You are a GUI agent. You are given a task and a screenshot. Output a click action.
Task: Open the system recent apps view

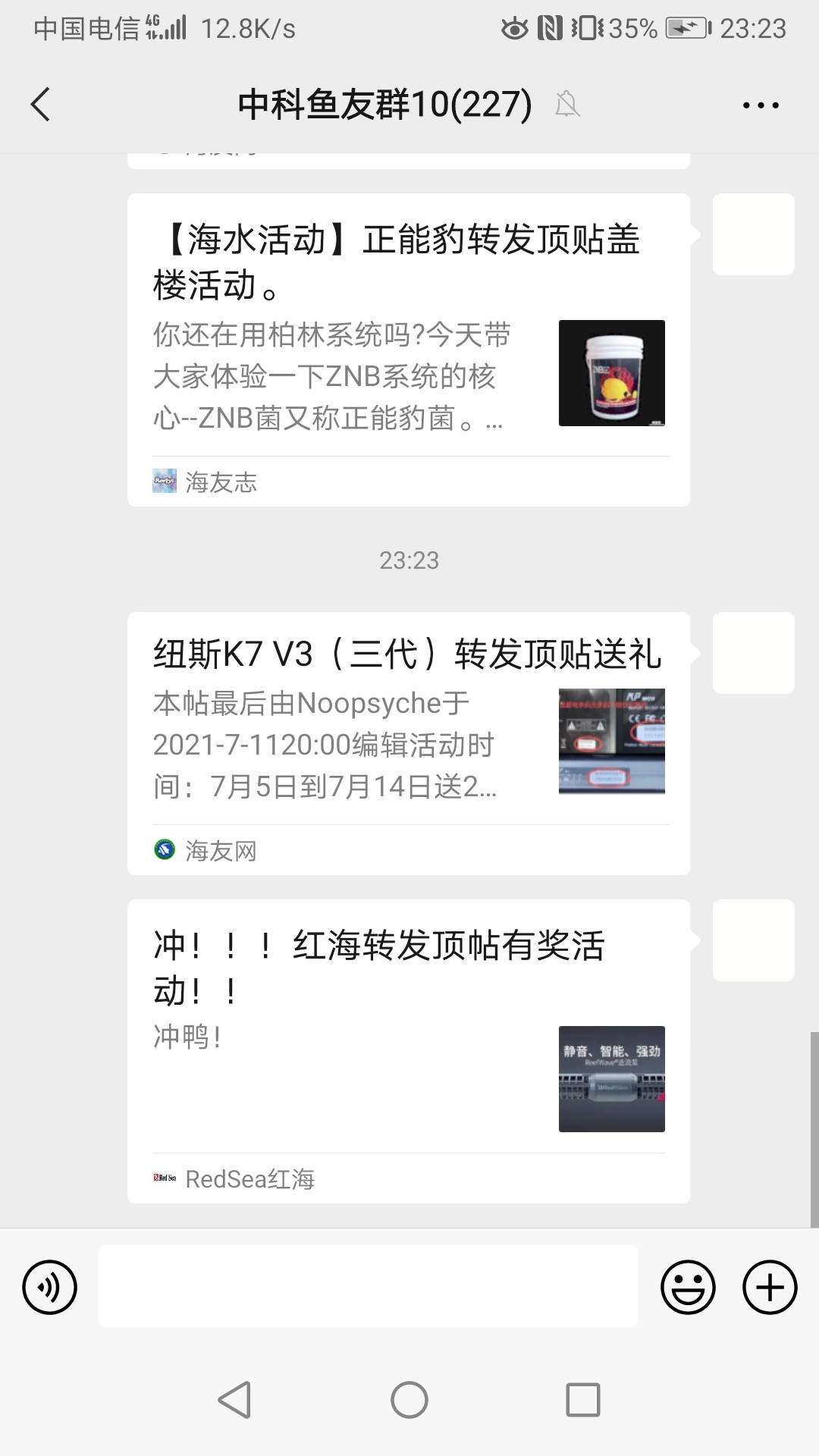click(x=583, y=1400)
